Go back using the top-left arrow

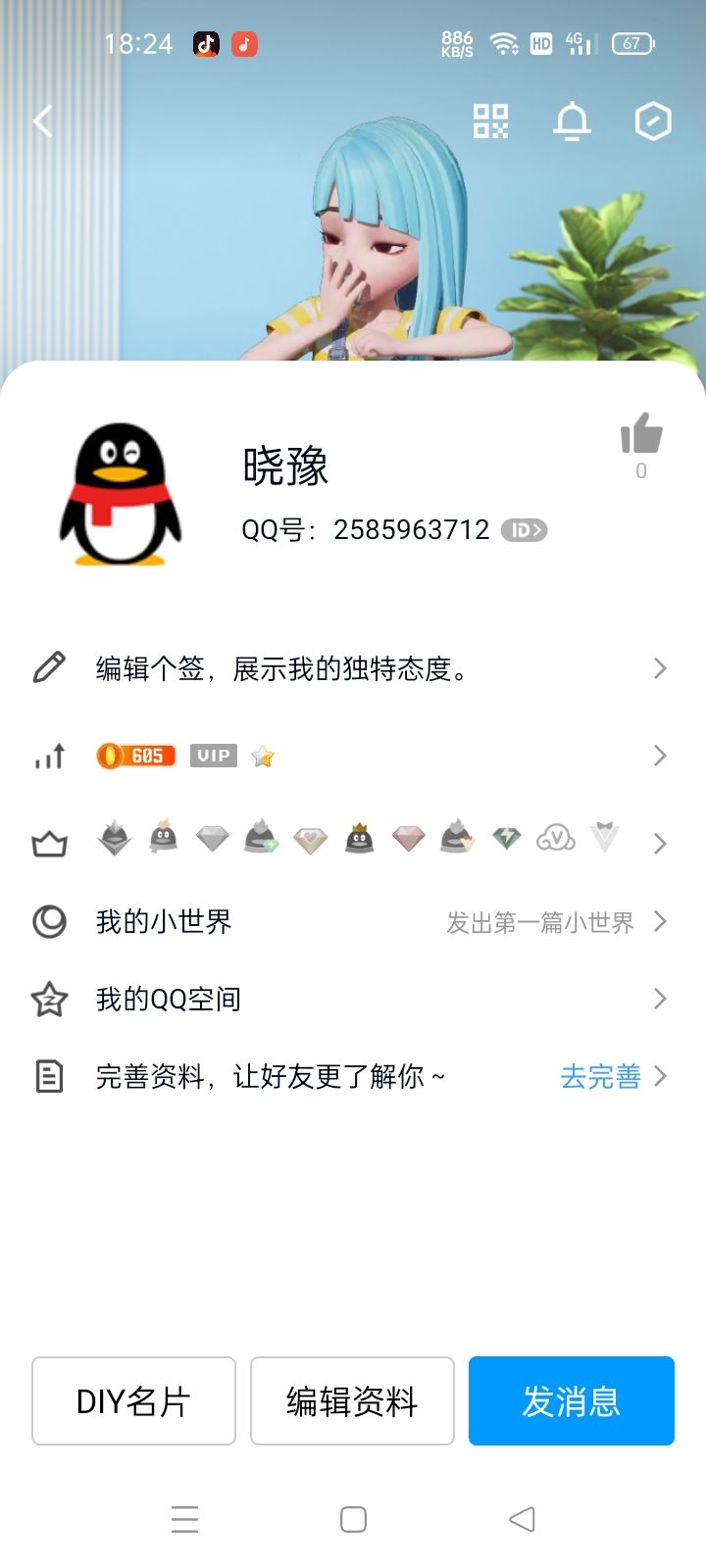(x=43, y=122)
